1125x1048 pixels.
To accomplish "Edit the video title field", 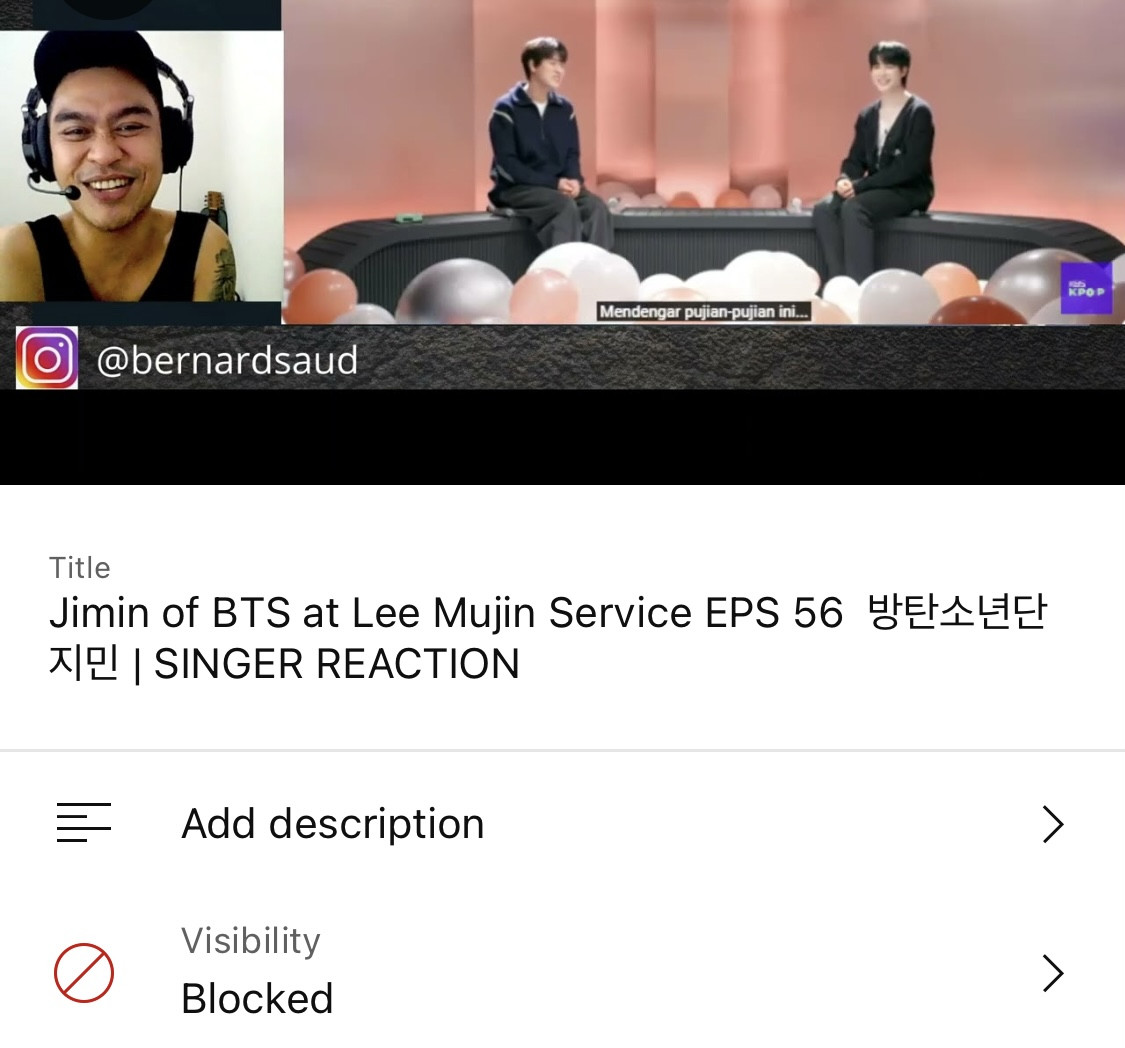I will 546,638.
